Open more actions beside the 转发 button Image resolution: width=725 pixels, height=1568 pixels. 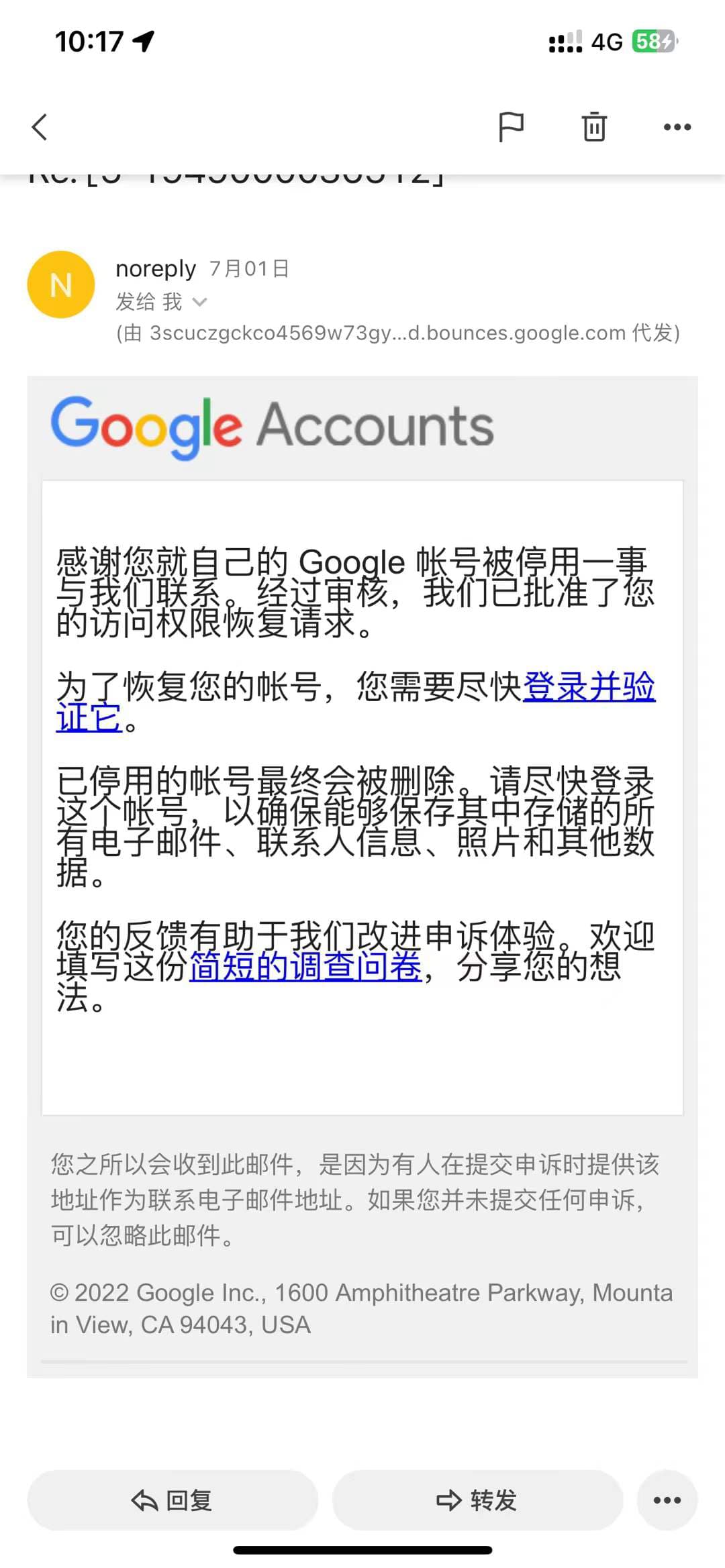[x=667, y=1500]
